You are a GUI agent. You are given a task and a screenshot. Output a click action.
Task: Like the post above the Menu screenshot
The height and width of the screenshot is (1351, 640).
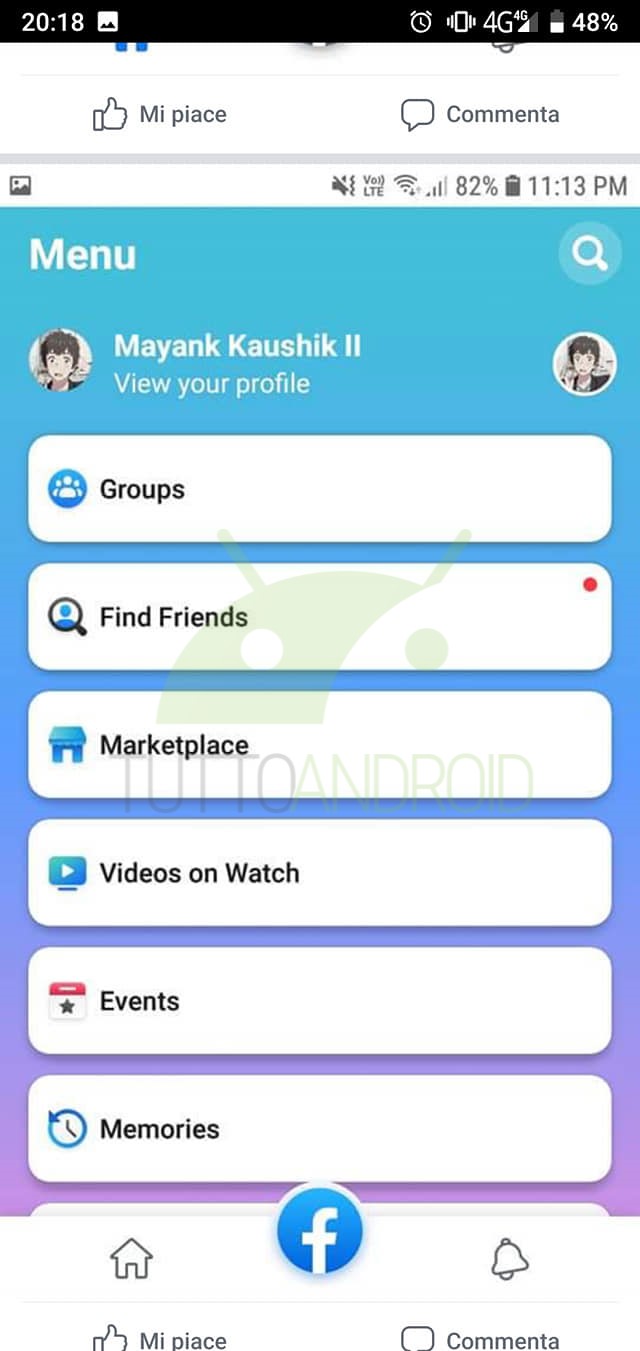[160, 115]
